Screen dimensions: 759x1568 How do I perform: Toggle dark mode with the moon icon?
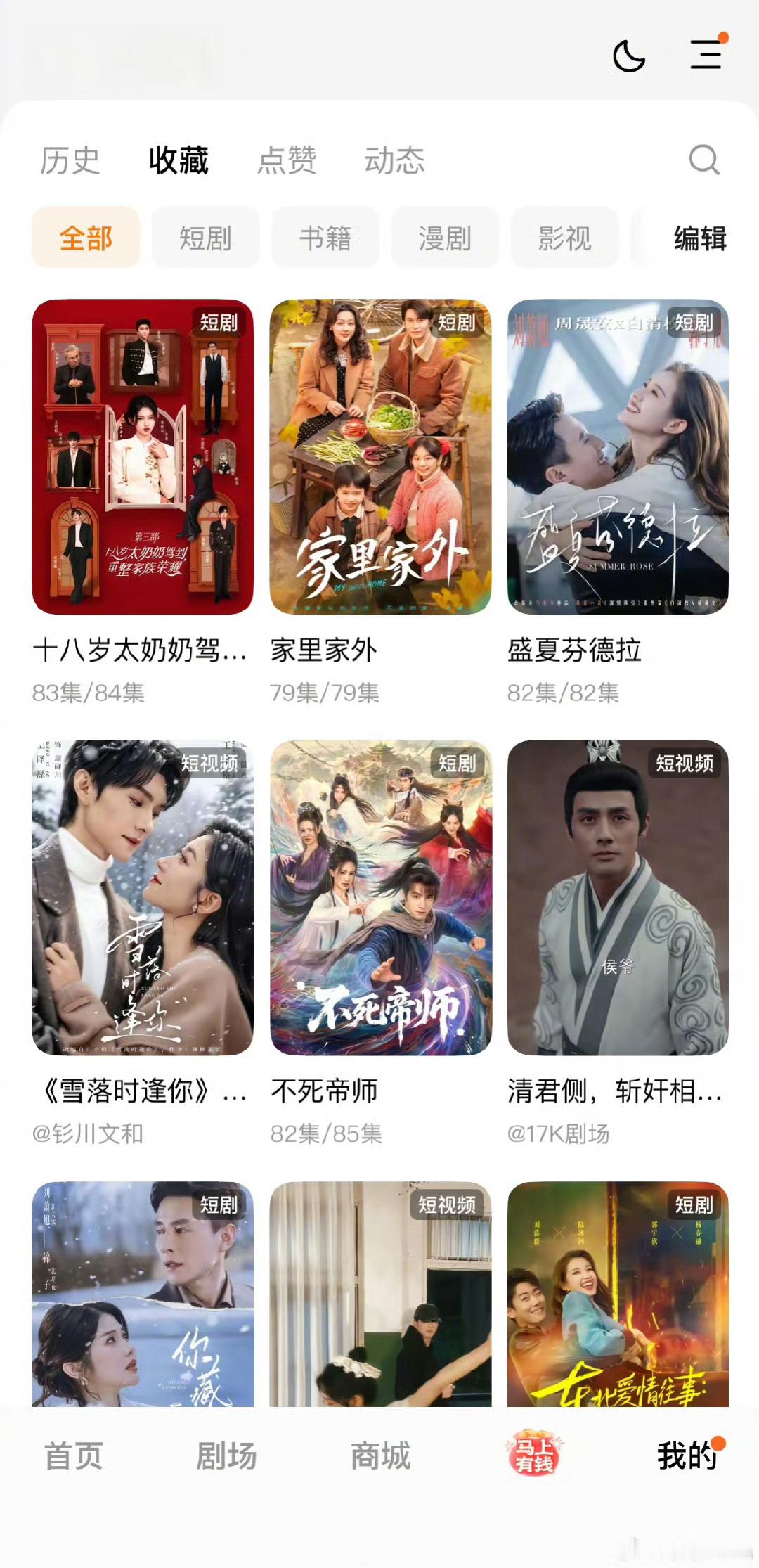click(629, 56)
